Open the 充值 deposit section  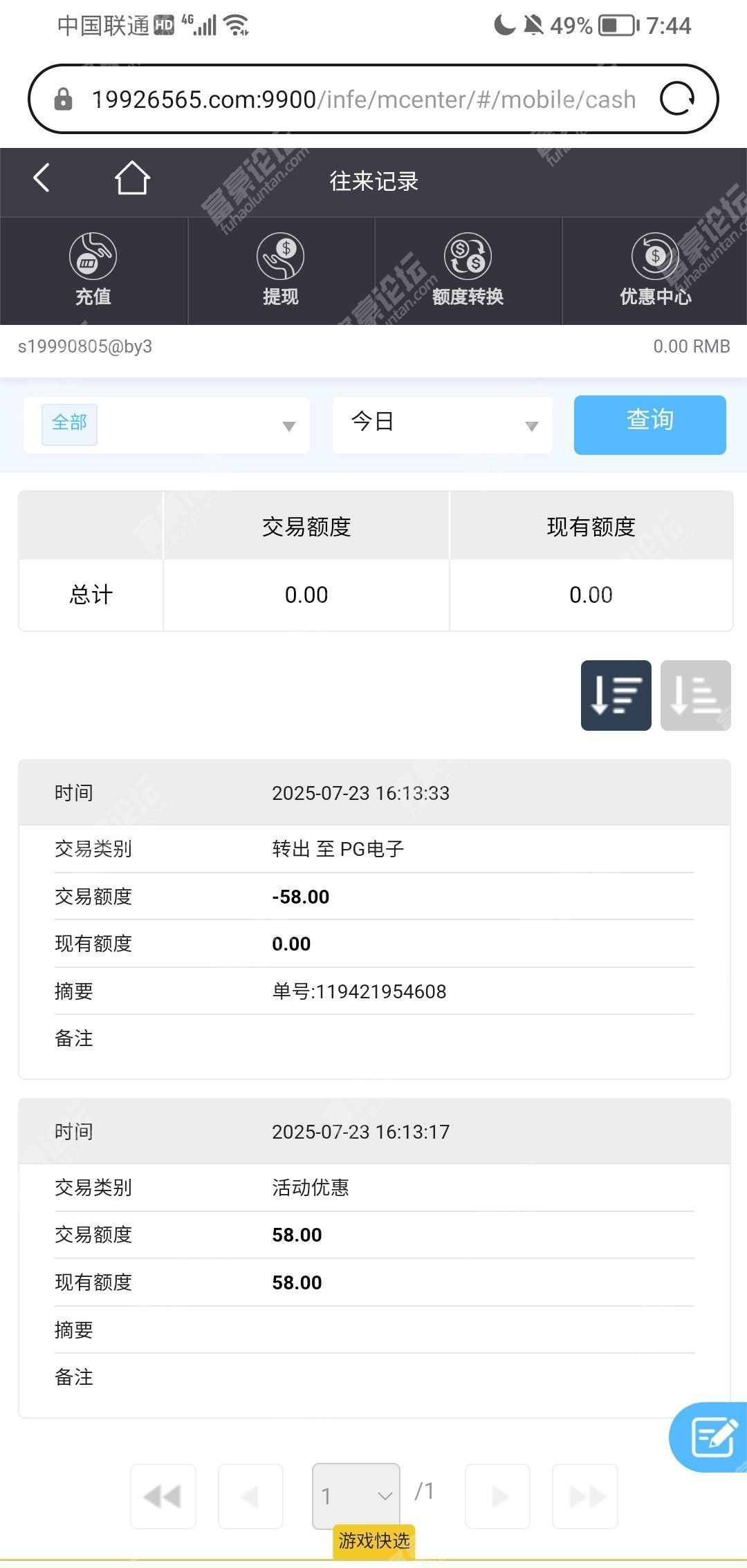click(93, 270)
